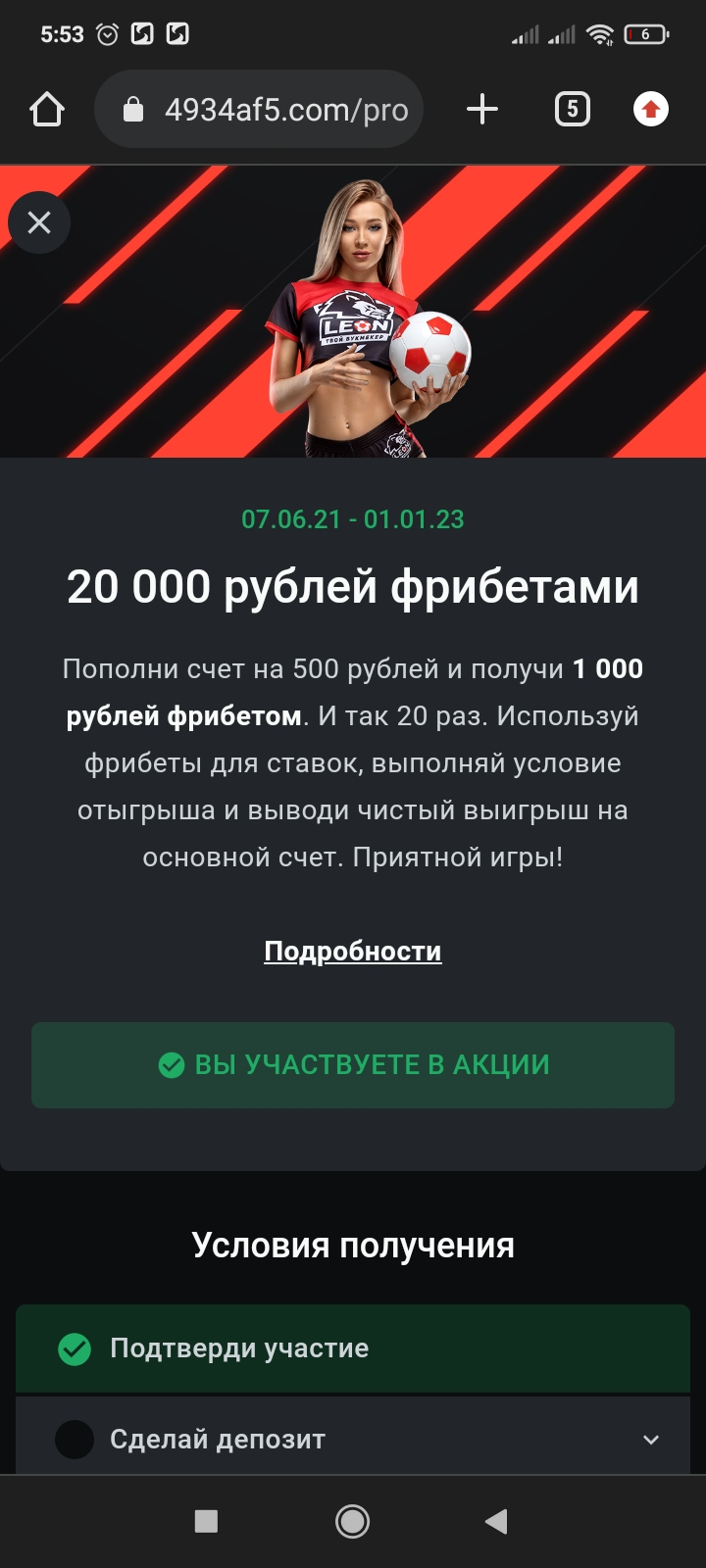Open the Подробности link
Viewport: 706px width, 1568px height.
coord(353,951)
